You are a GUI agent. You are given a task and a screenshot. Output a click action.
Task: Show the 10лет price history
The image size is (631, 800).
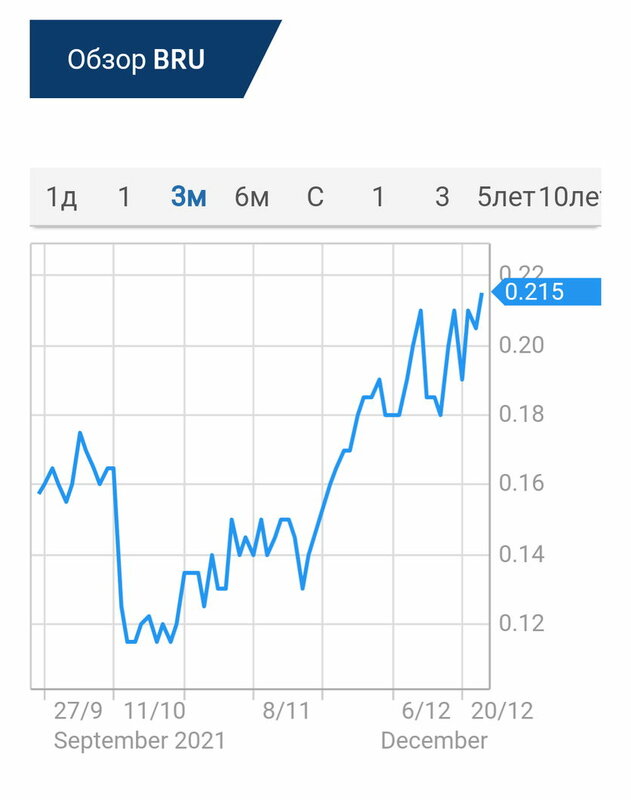569,197
